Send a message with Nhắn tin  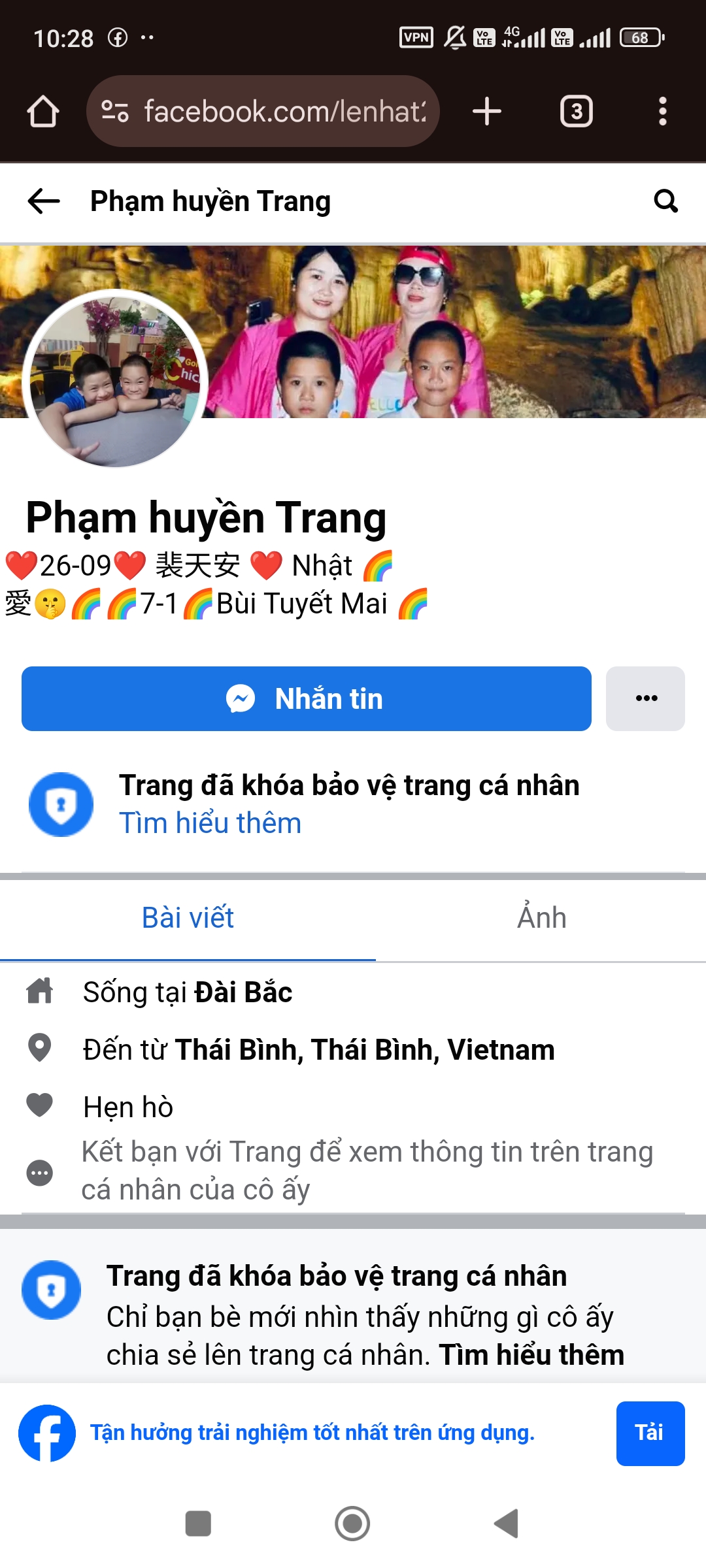306,698
